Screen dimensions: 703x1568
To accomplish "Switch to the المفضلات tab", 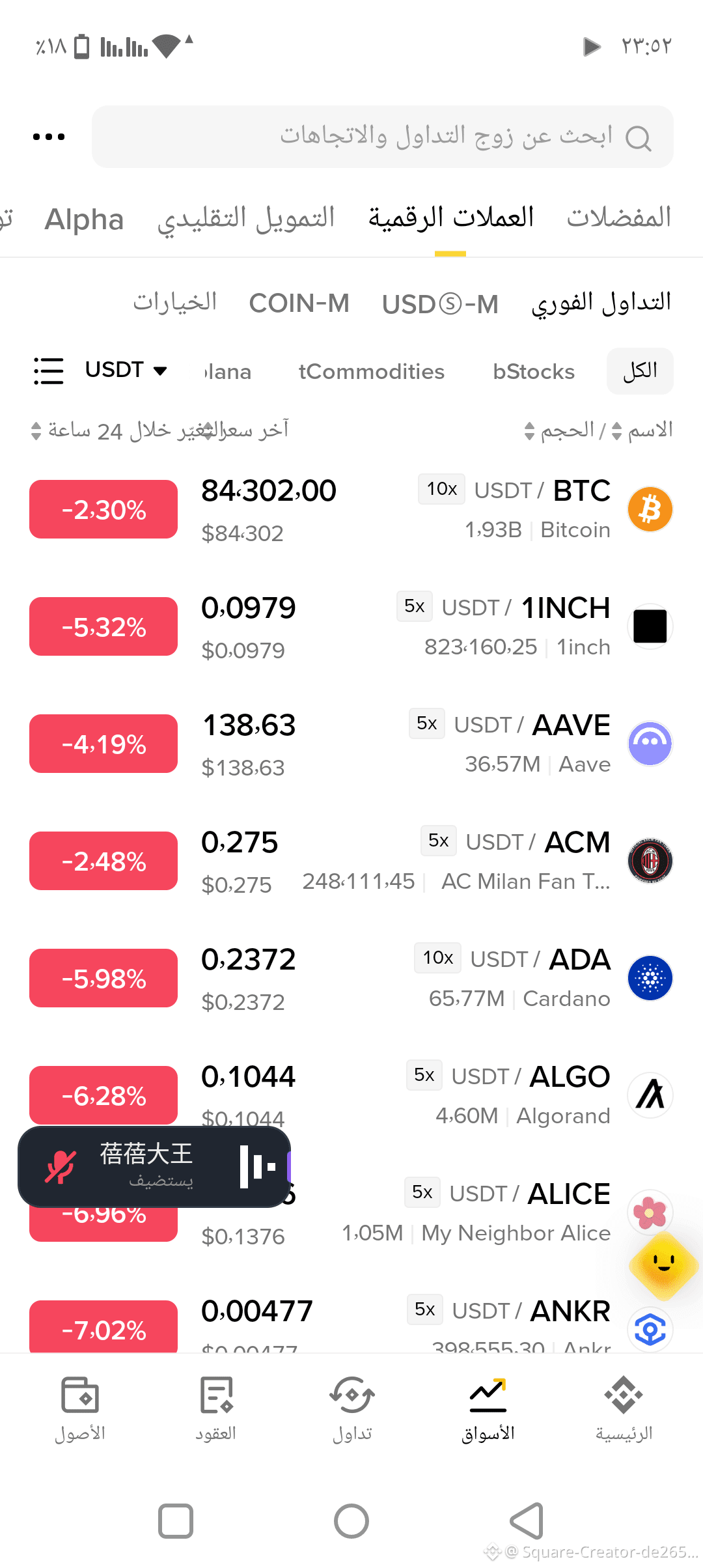I will (618, 217).
